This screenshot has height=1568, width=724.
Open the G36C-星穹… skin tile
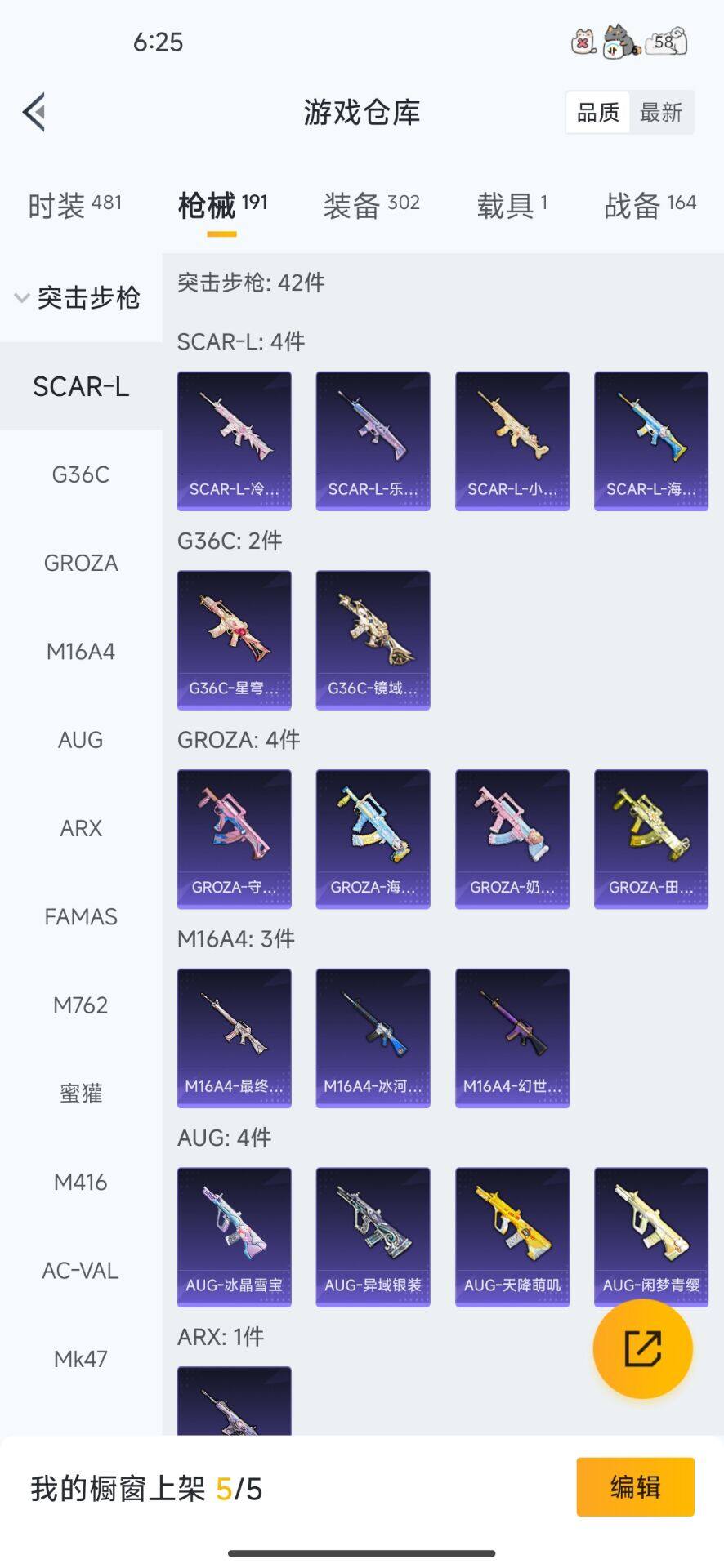click(x=235, y=639)
